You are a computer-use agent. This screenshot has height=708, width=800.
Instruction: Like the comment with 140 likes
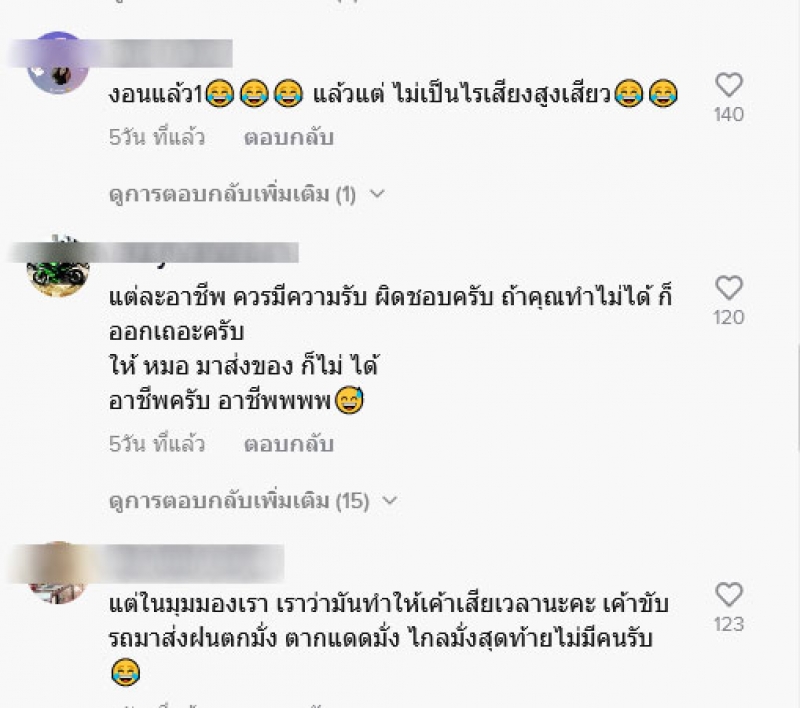pyautogui.click(x=729, y=84)
